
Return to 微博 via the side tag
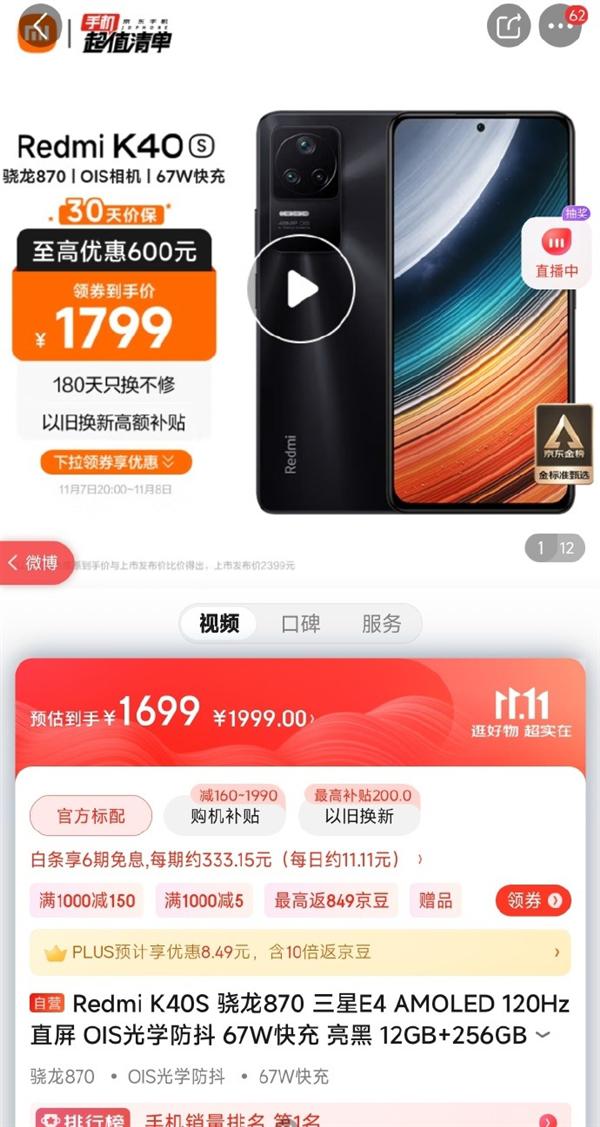coord(36,563)
